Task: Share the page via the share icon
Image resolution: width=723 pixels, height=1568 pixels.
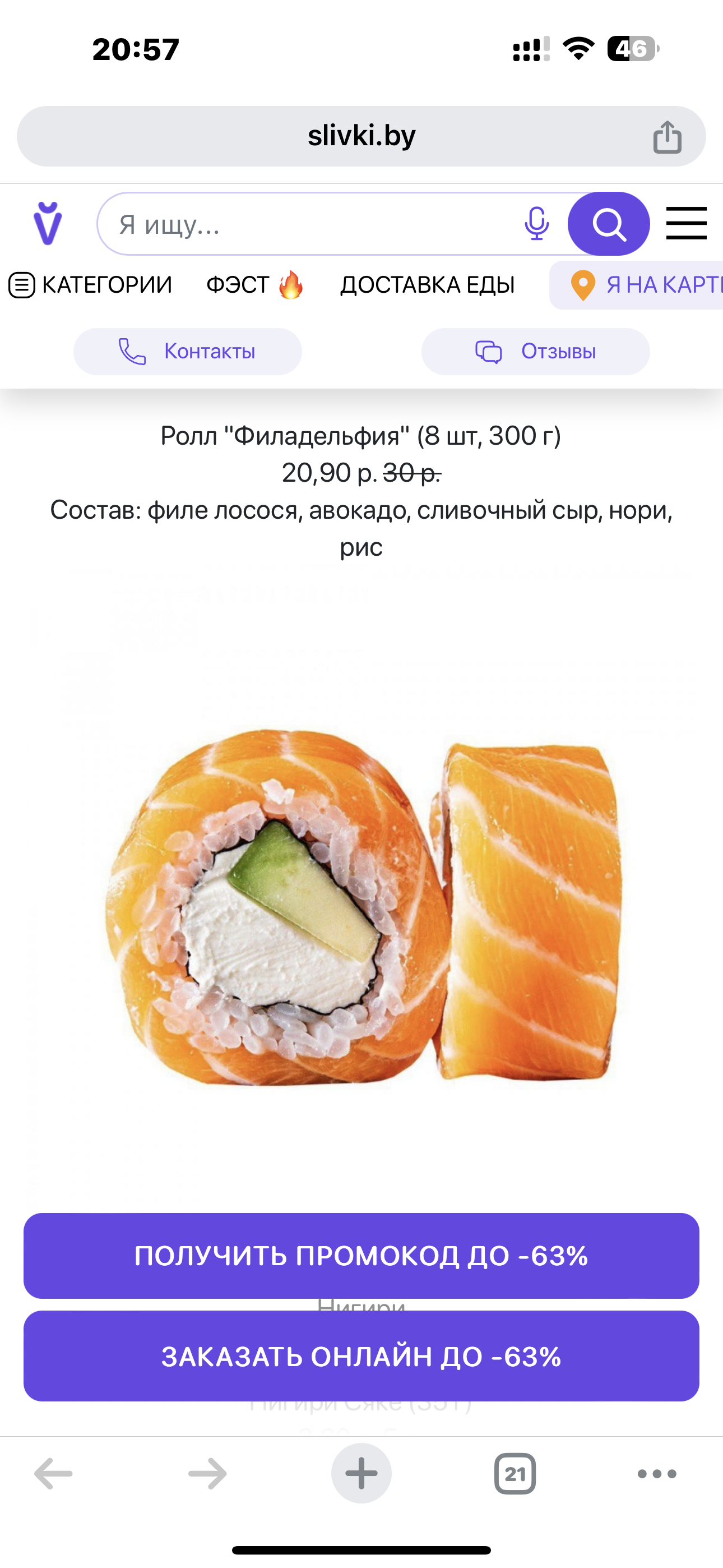Action: pyautogui.click(x=667, y=137)
